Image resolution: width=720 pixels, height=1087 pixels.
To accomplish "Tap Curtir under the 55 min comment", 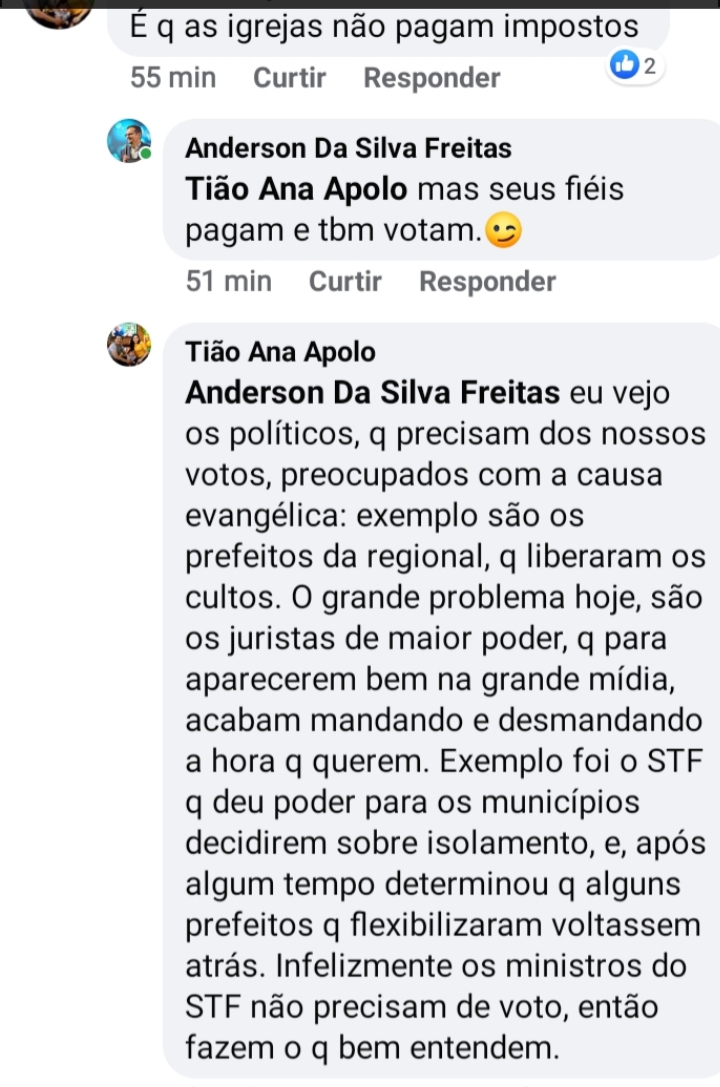I will coord(289,78).
